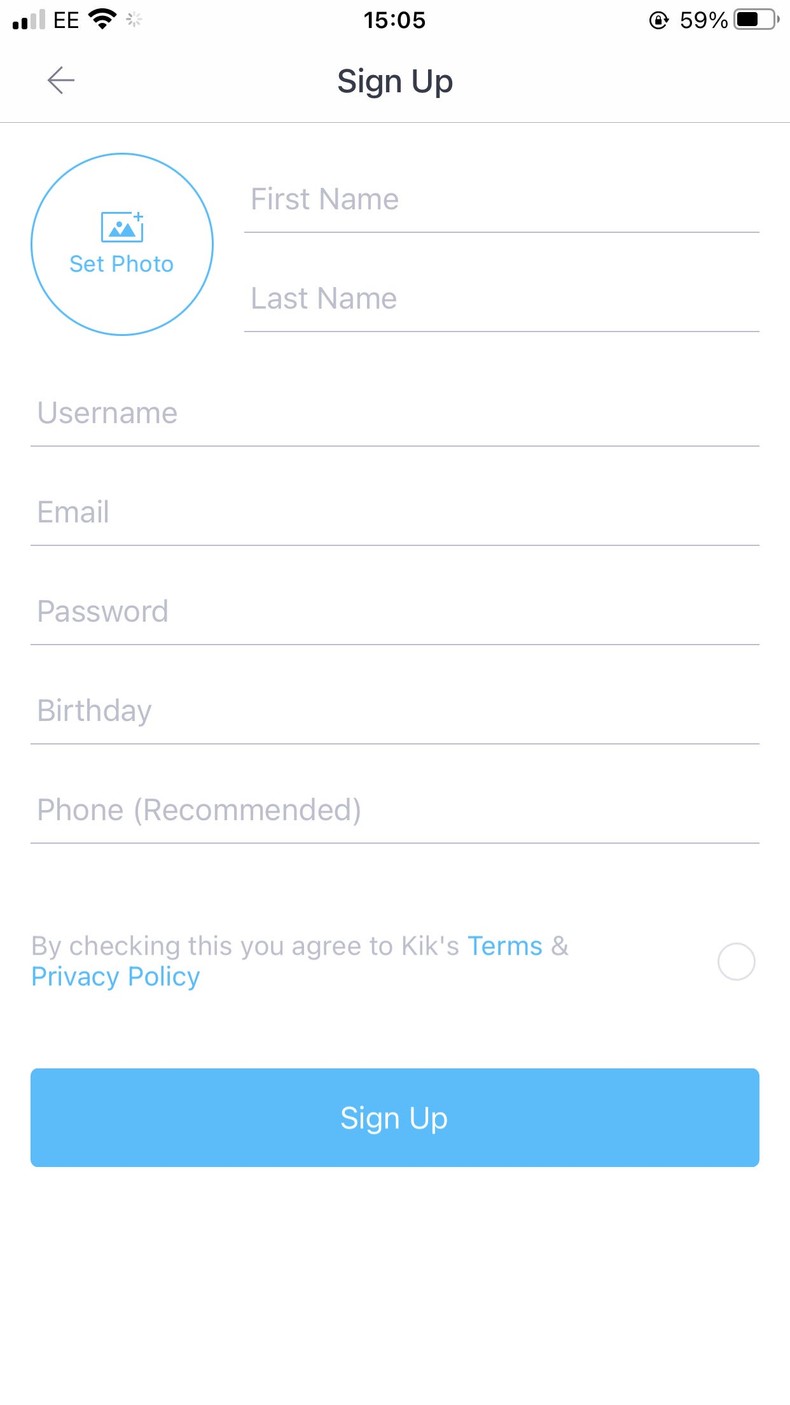Select the Phone (Recommended) field
This screenshot has width=790, height=1405.
pyautogui.click(x=395, y=810)
